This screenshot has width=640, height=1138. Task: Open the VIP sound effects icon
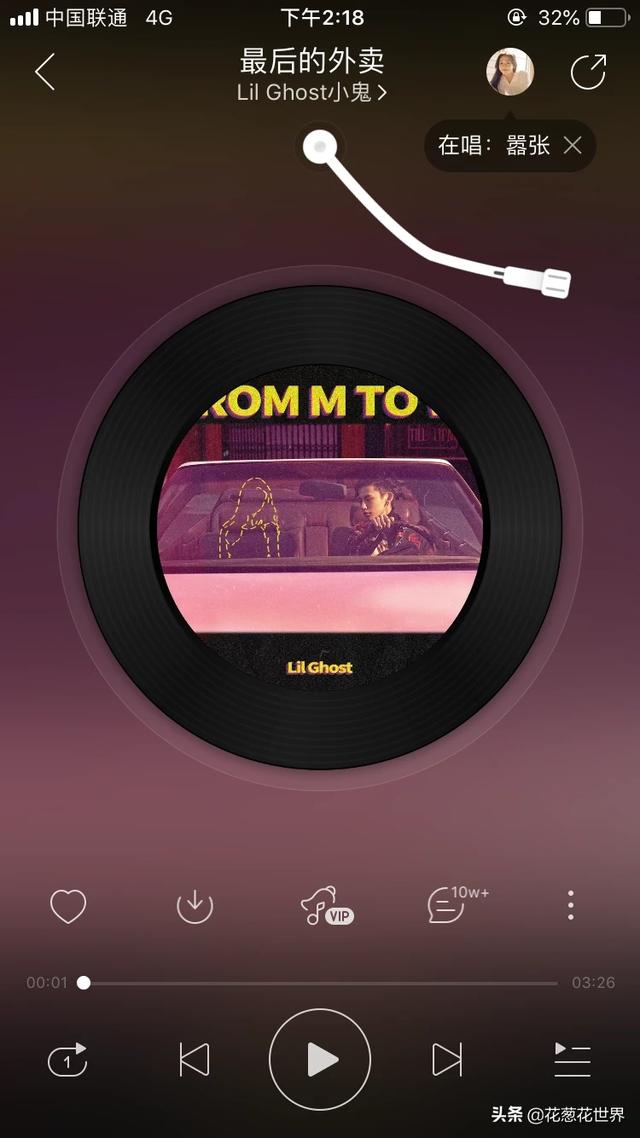tap(325, 906)
